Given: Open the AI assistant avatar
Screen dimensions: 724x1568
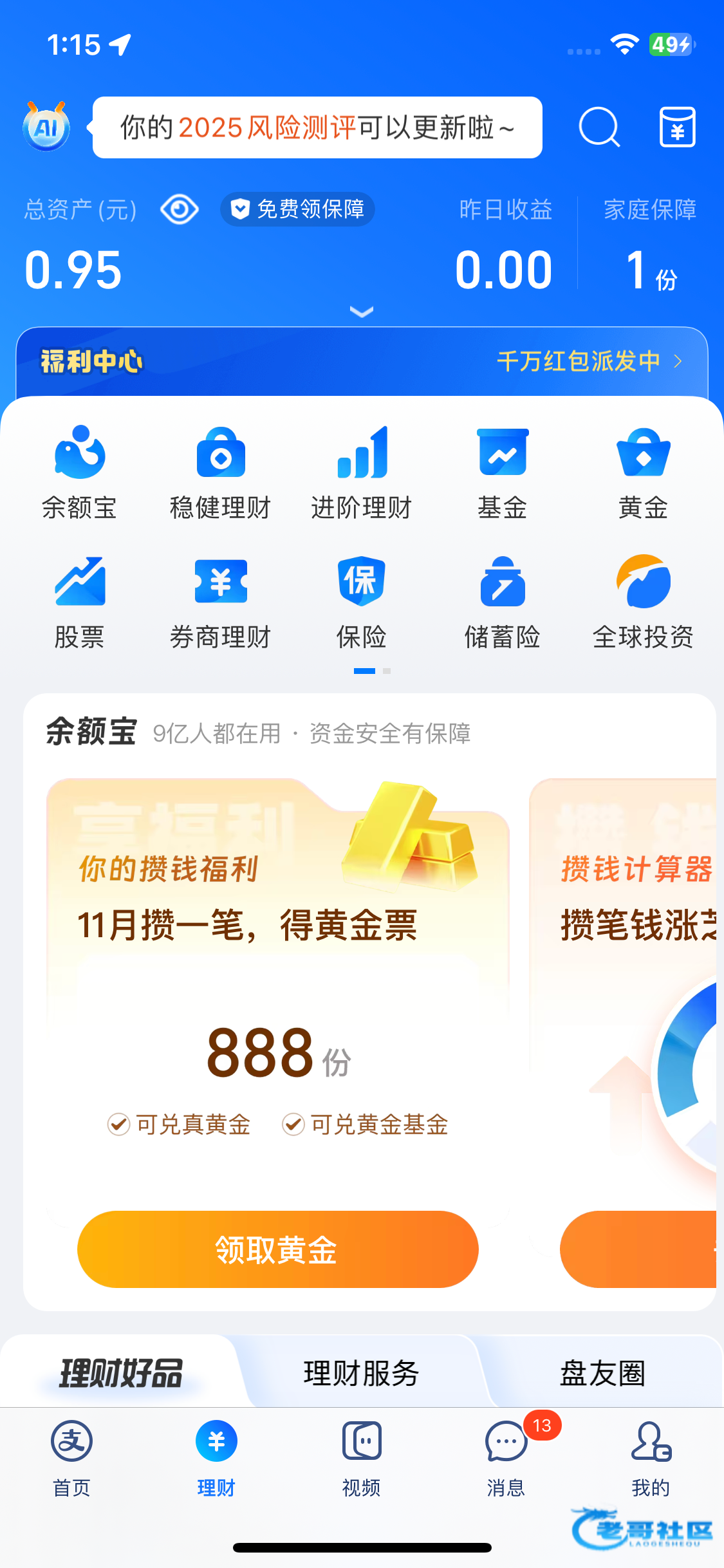Looking at the screenshot, I should pos(46,127).
